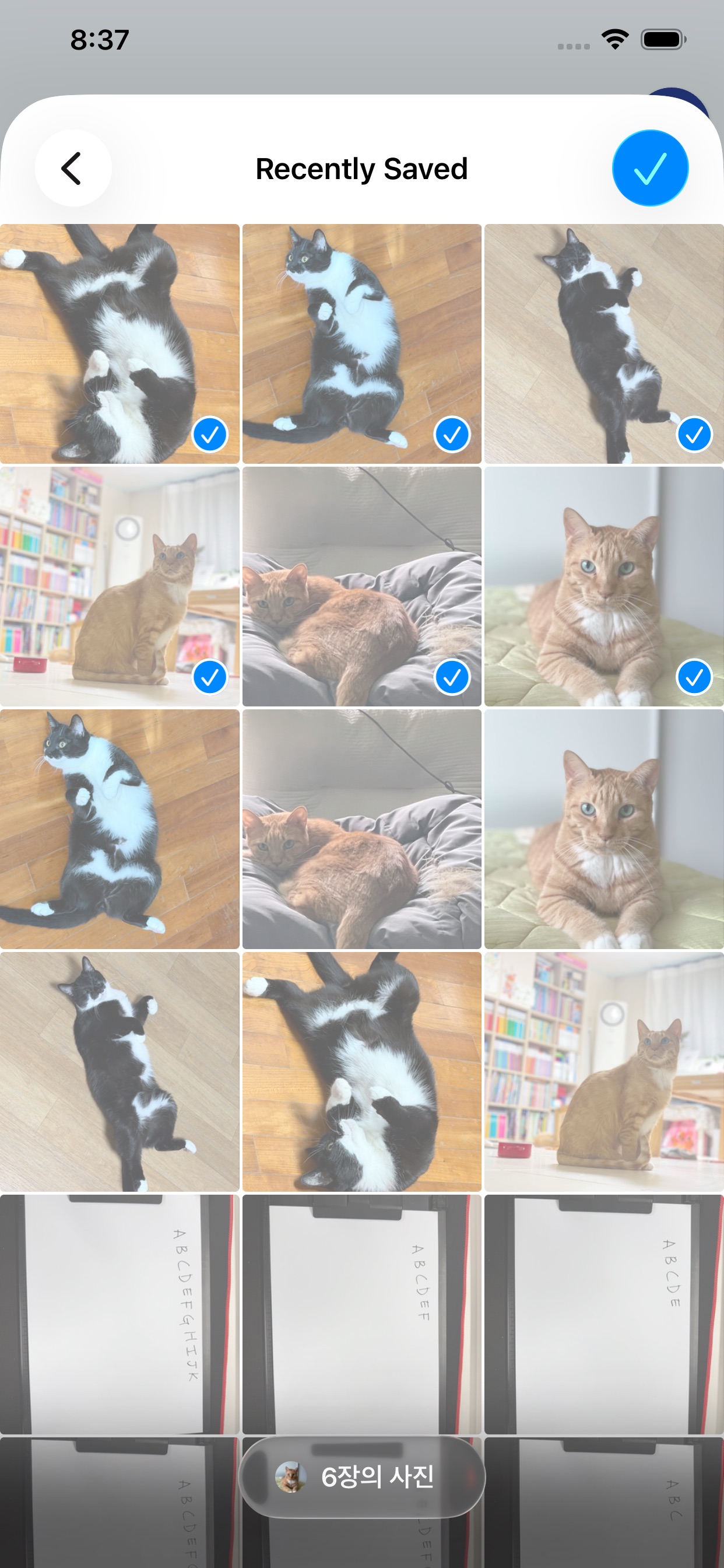
Task: Select the whiteboard photo reading ABCDEF
Action: pos(362,1314)
